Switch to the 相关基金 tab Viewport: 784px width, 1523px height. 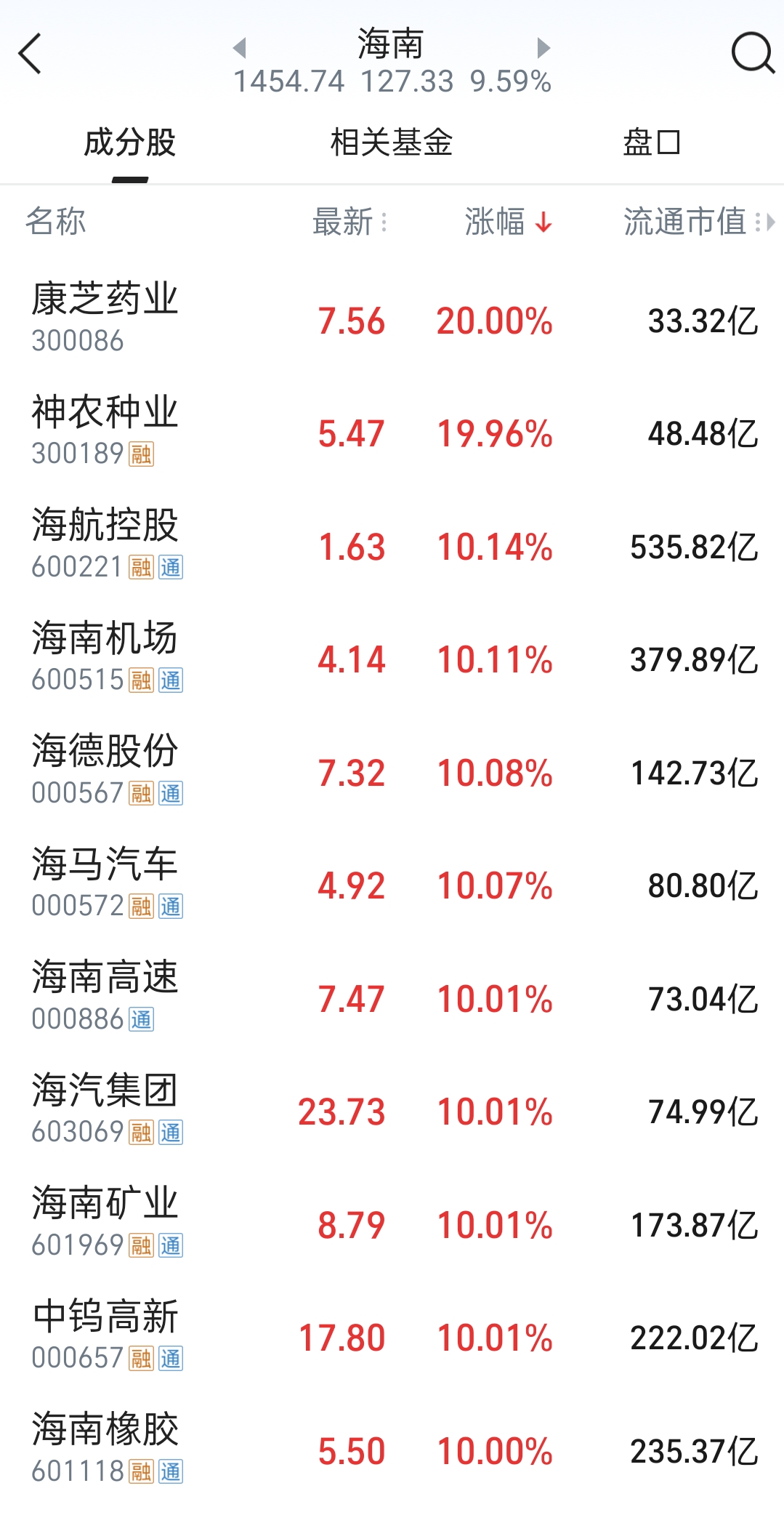click(392, 142)
